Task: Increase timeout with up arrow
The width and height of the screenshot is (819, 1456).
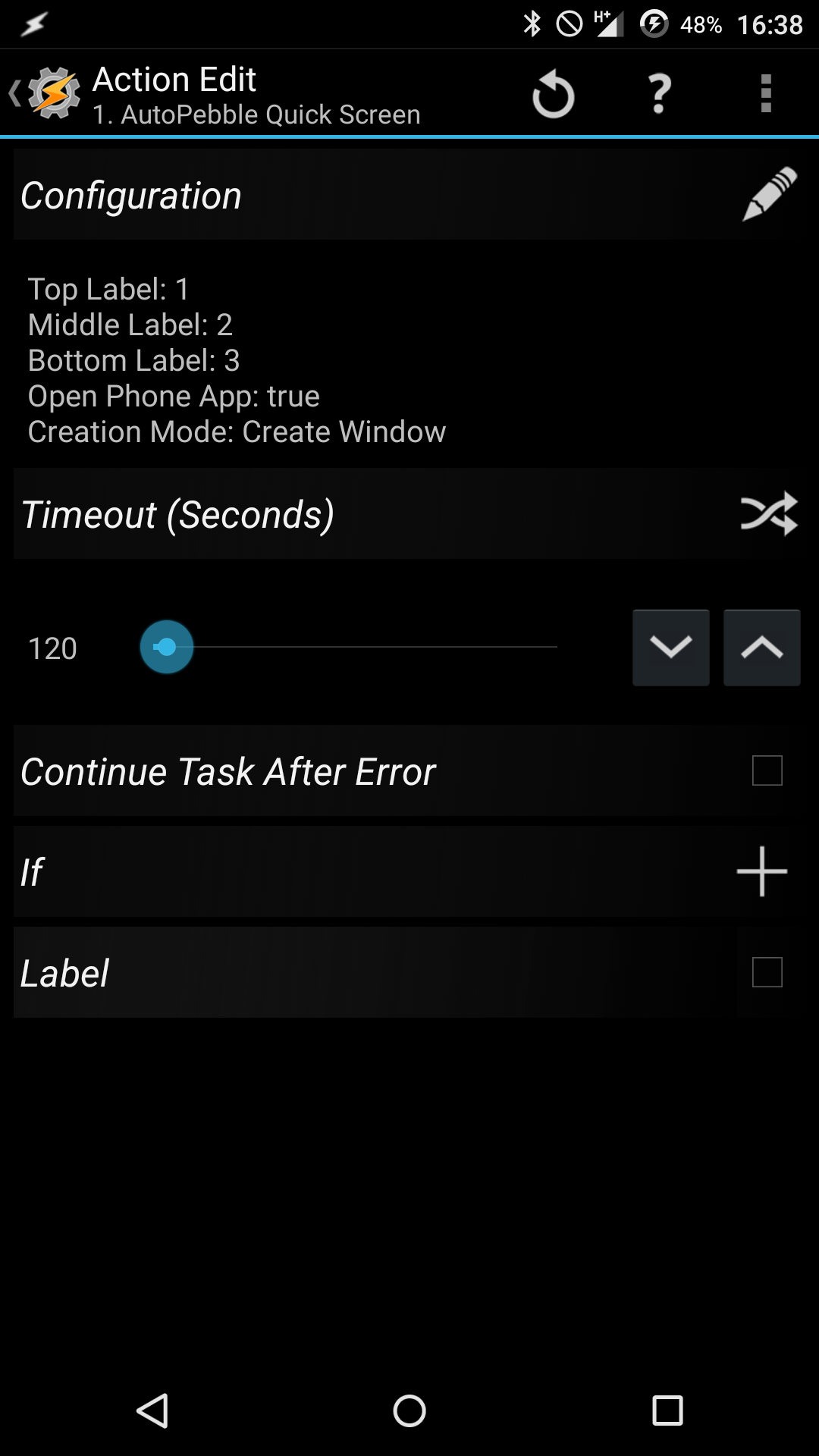Action: 762,648
